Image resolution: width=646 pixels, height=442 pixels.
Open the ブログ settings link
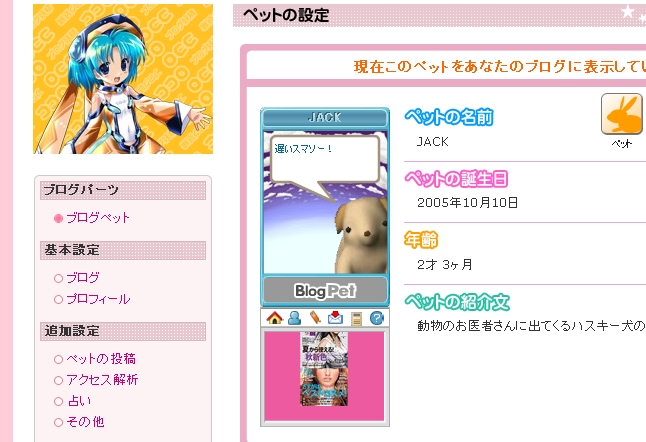(82, 277)
